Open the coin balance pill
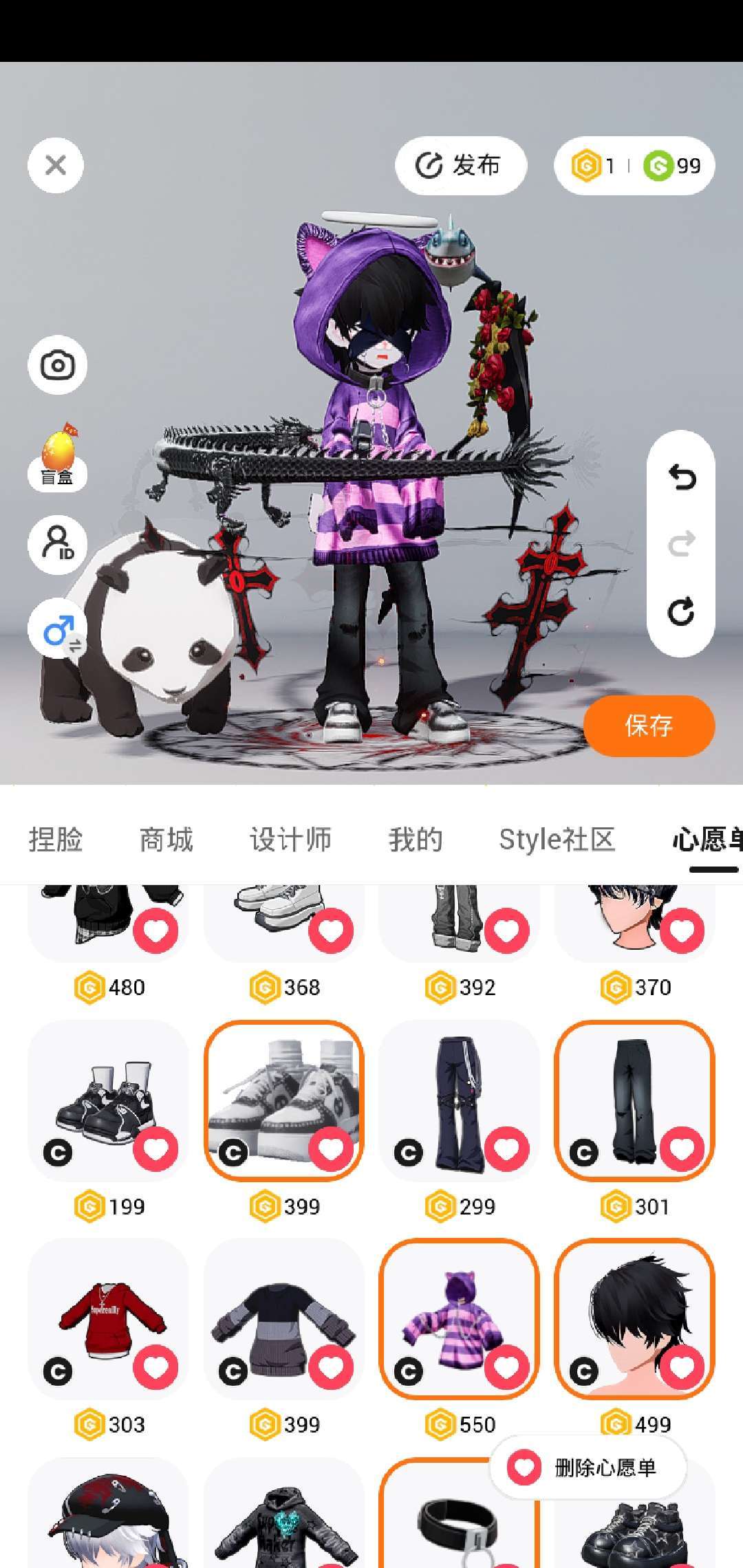This screenshot has width=743, height=1568. [x=634, y=166]
